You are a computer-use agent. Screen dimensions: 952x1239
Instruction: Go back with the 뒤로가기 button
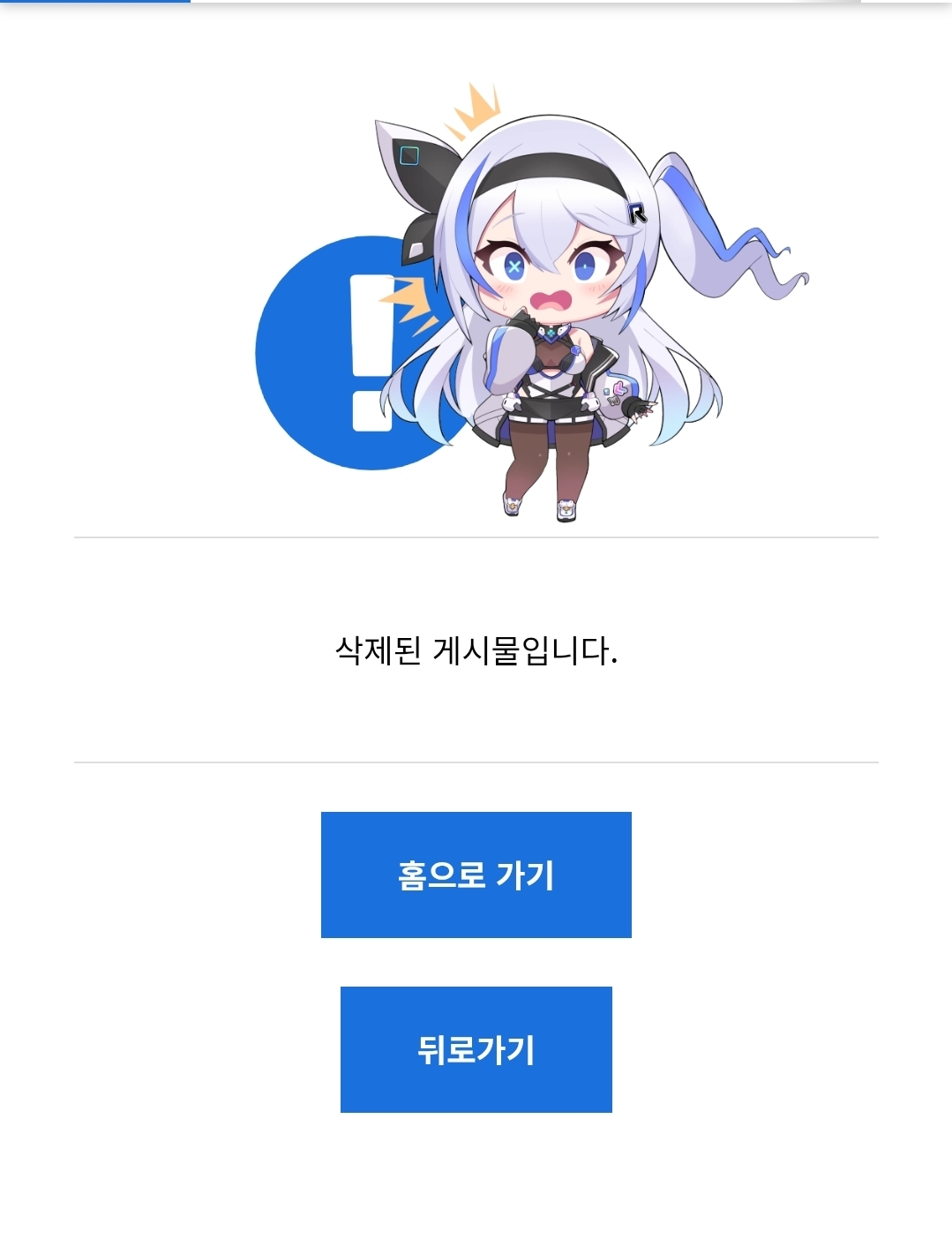point(476,1049)
